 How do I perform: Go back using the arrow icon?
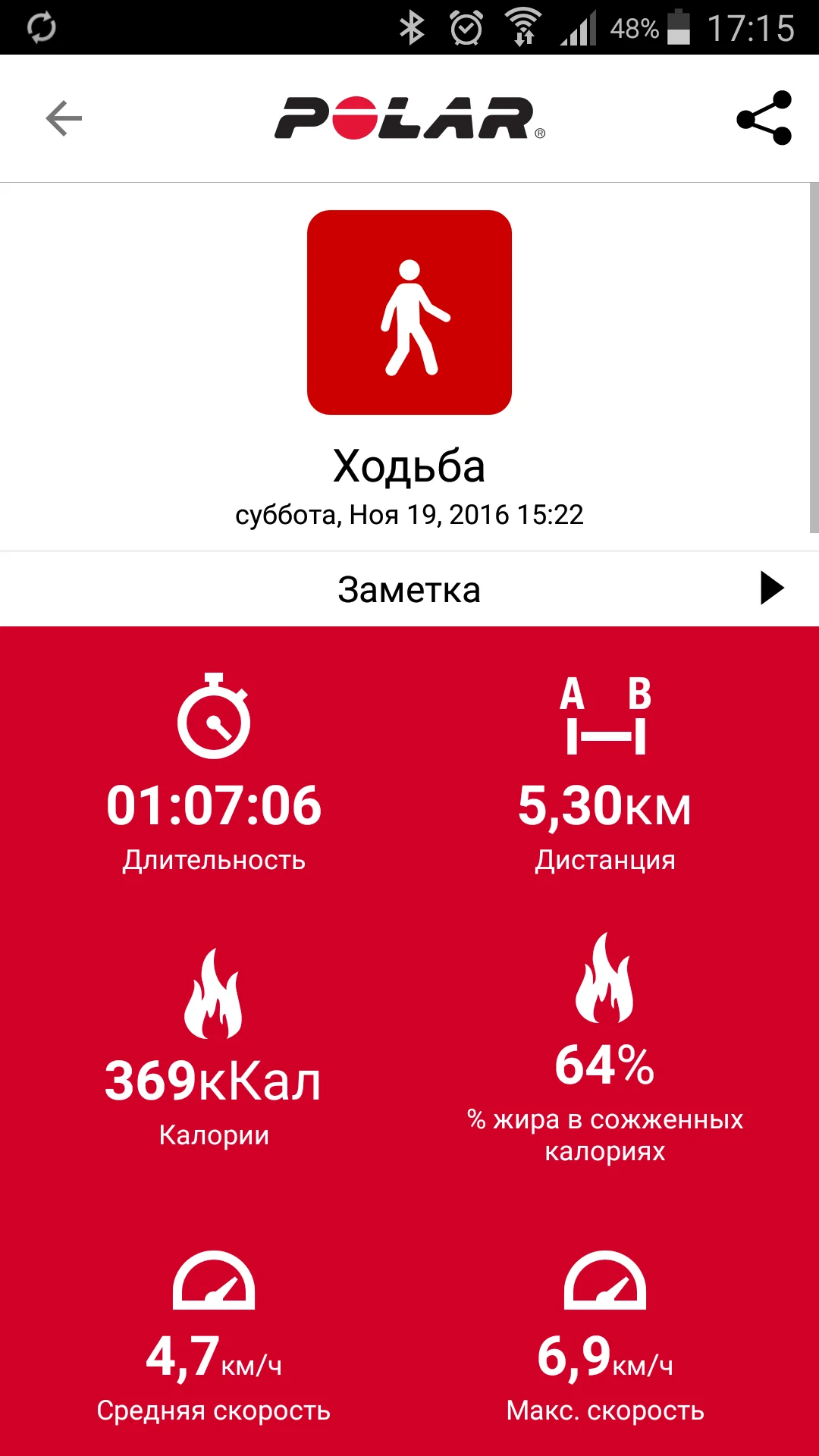click(64, 118)
